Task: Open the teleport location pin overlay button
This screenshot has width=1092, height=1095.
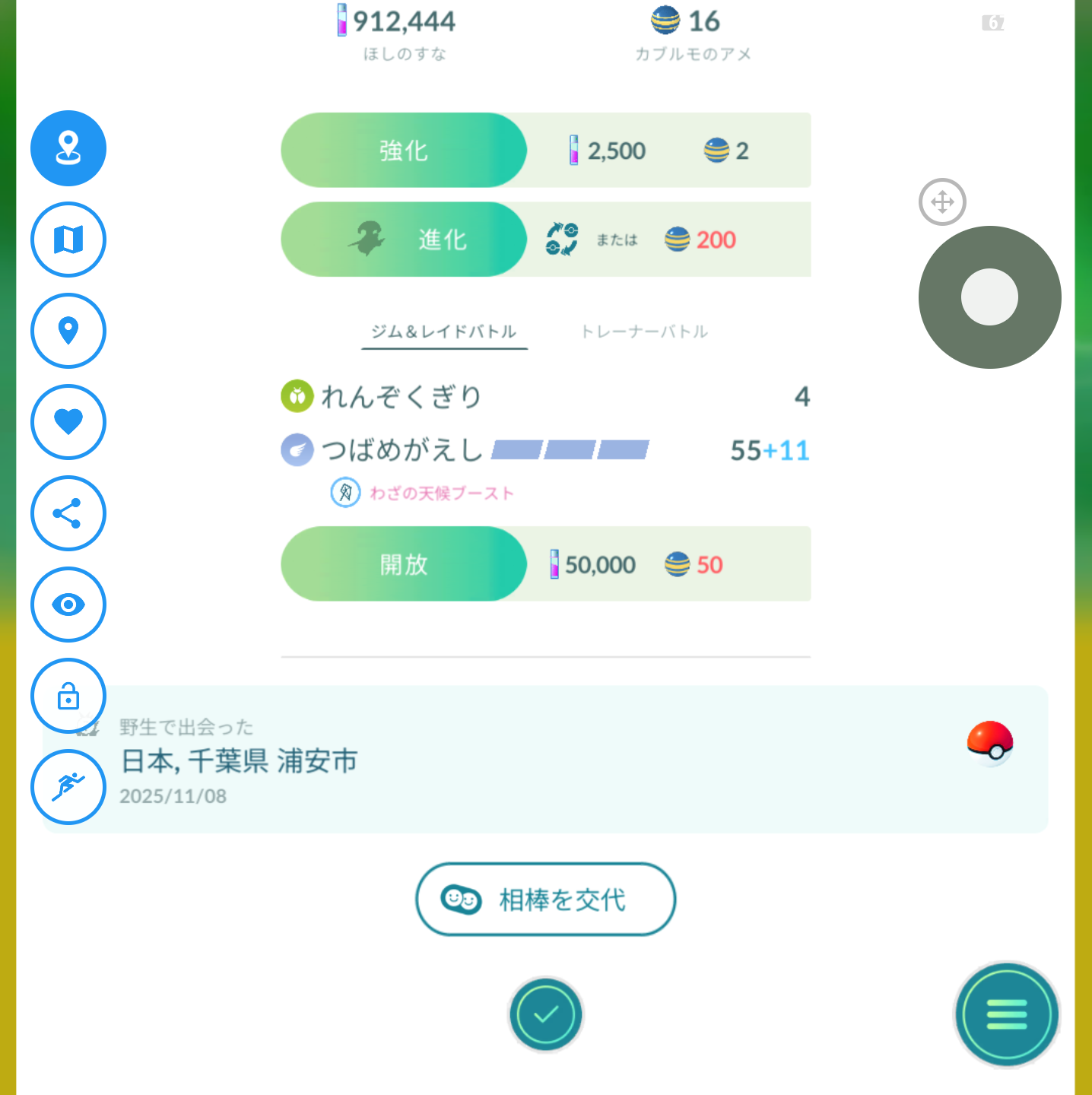Action: (x=68, y=148)
